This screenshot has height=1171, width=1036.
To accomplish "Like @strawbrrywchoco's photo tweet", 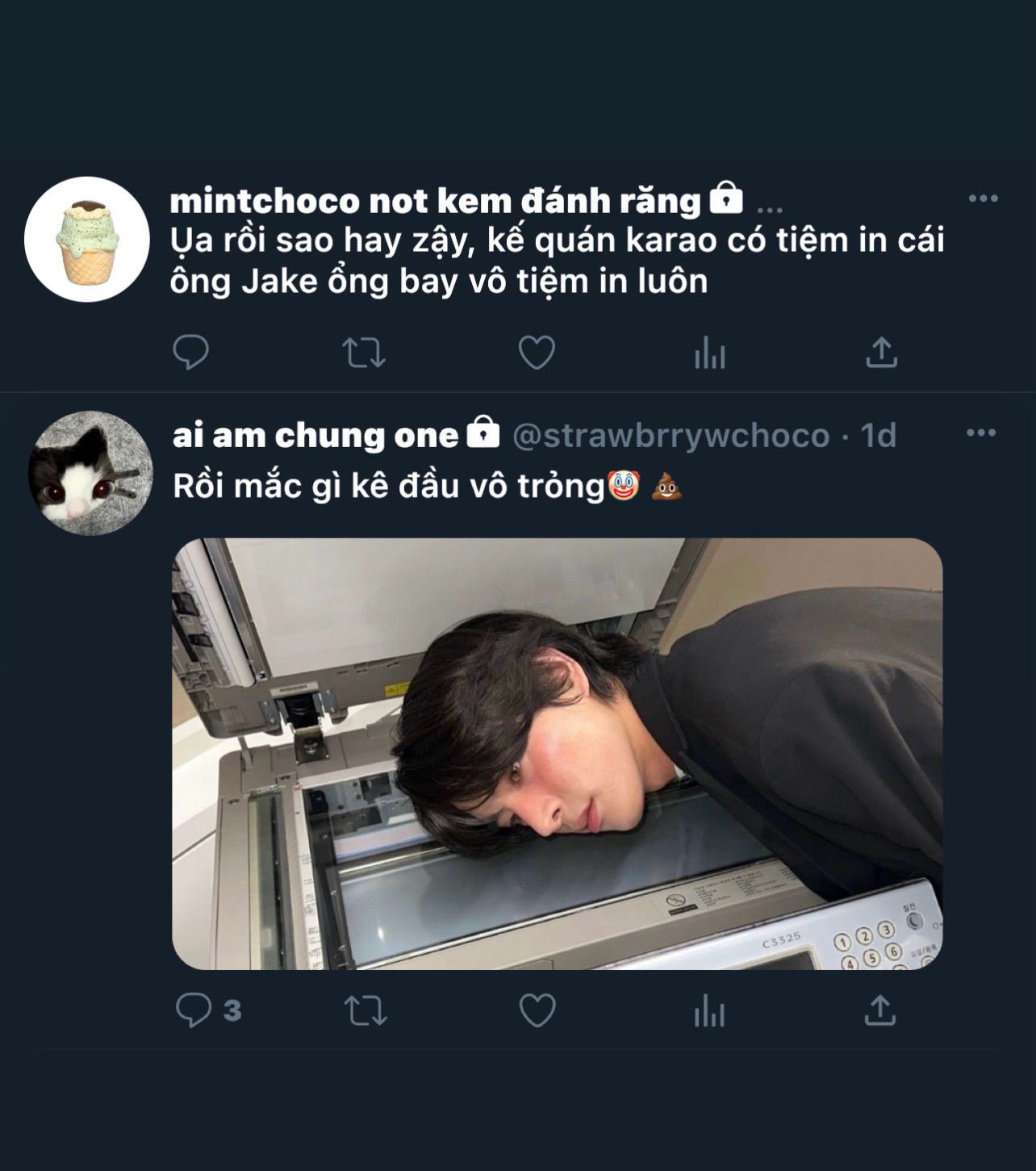I will [537, 1010].
